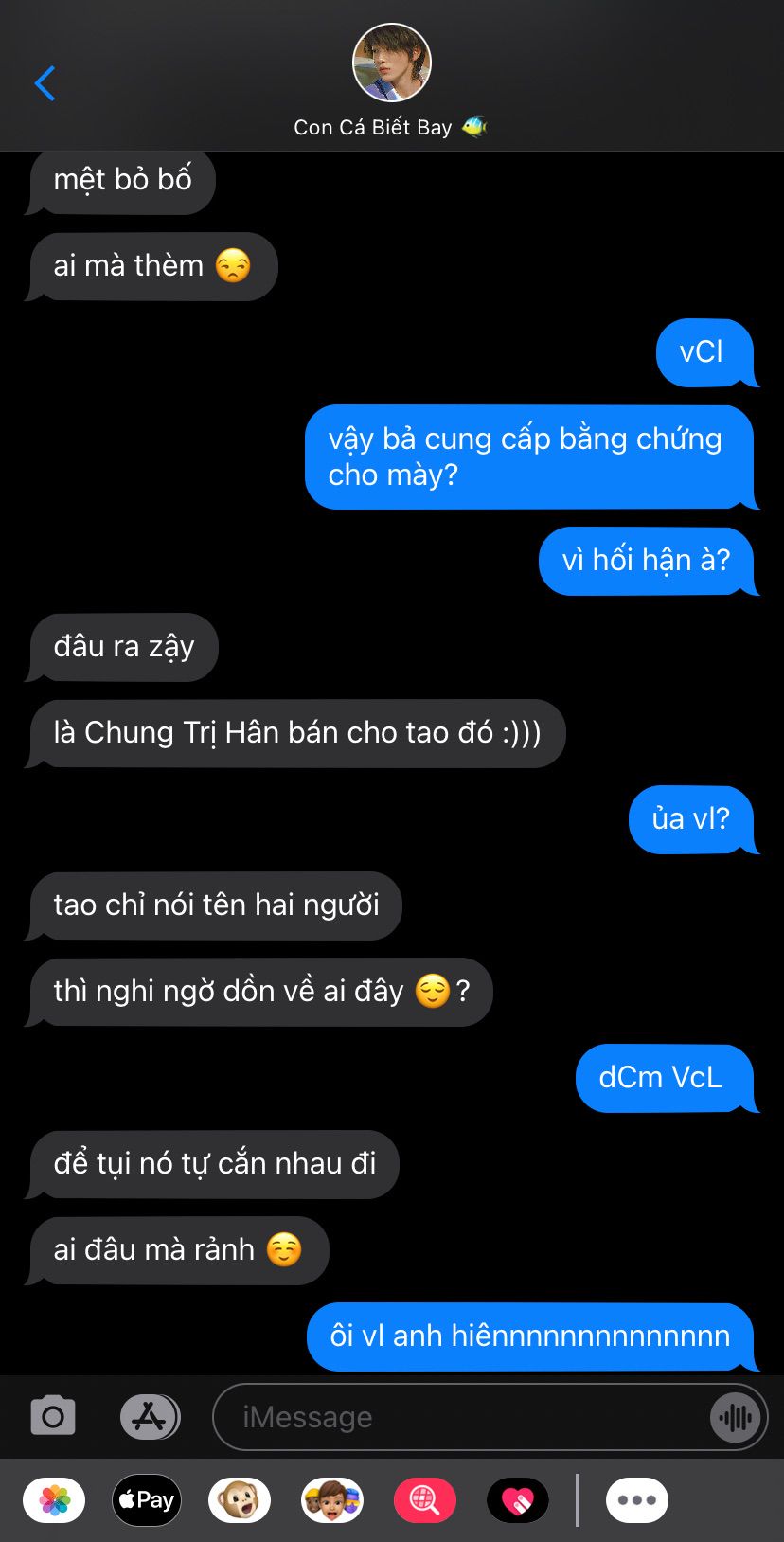Open the Digital Touch heart app
The width and height of the screenshot is (784, 1542).
click(518, 1500)
